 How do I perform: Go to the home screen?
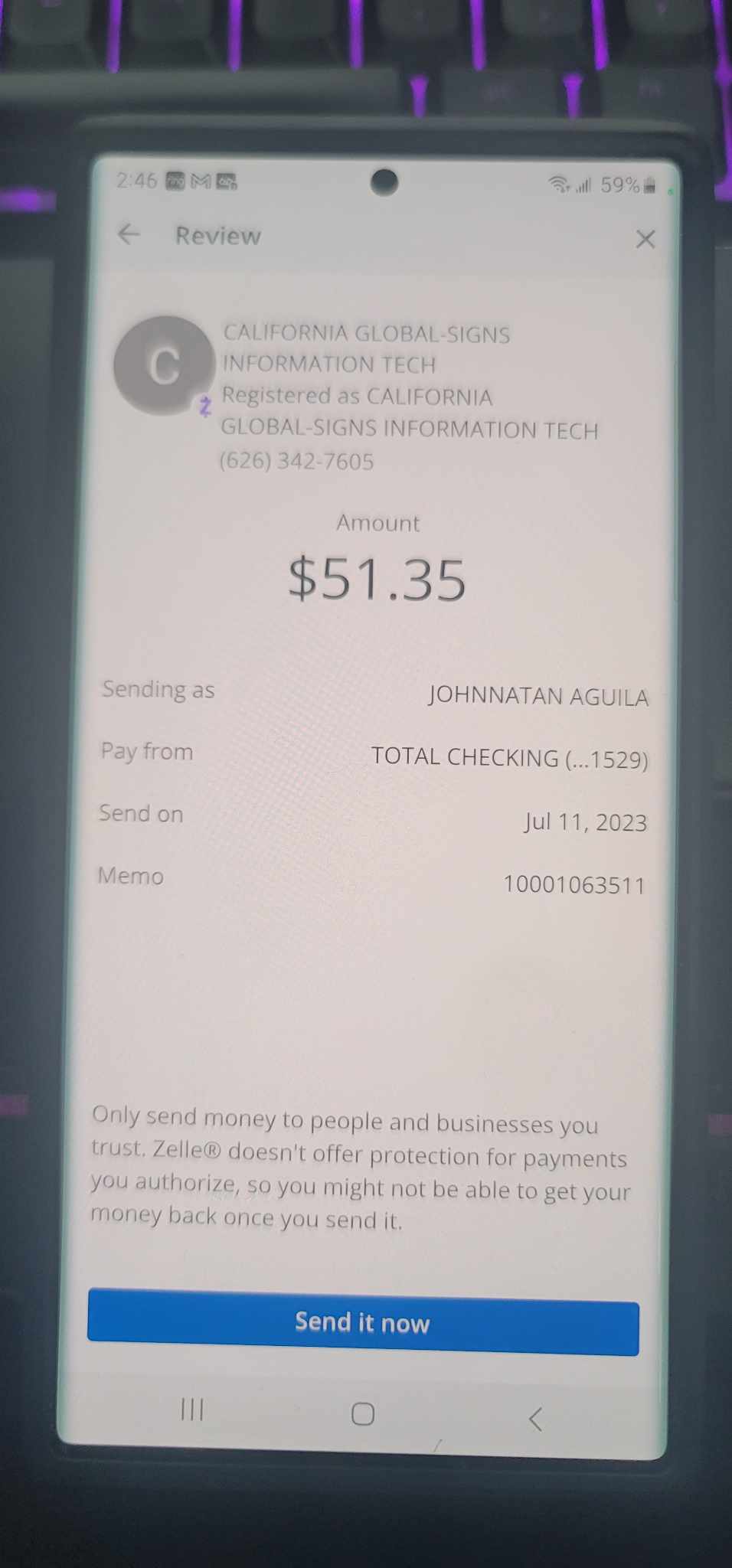(363, 1413)
